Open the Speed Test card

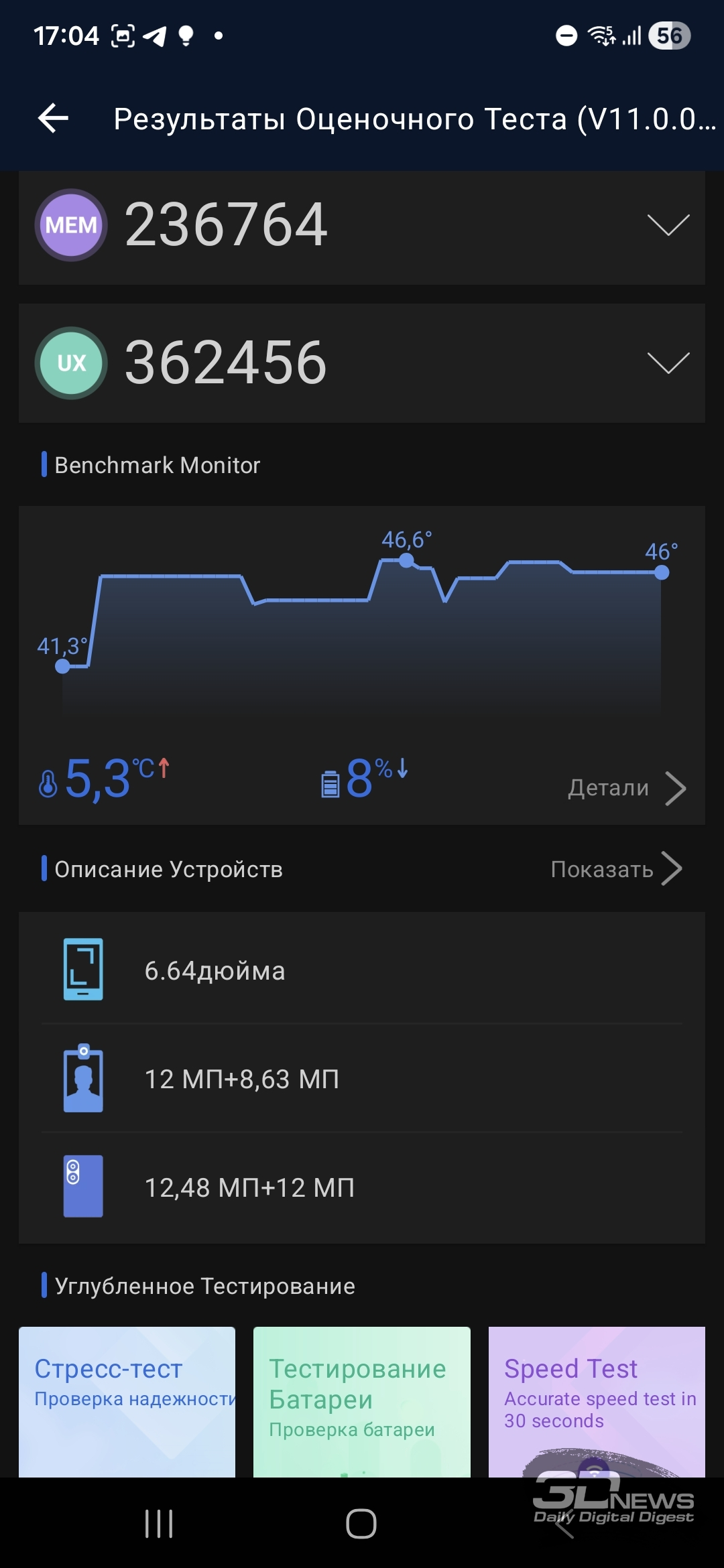click(x=597, y=1402)
